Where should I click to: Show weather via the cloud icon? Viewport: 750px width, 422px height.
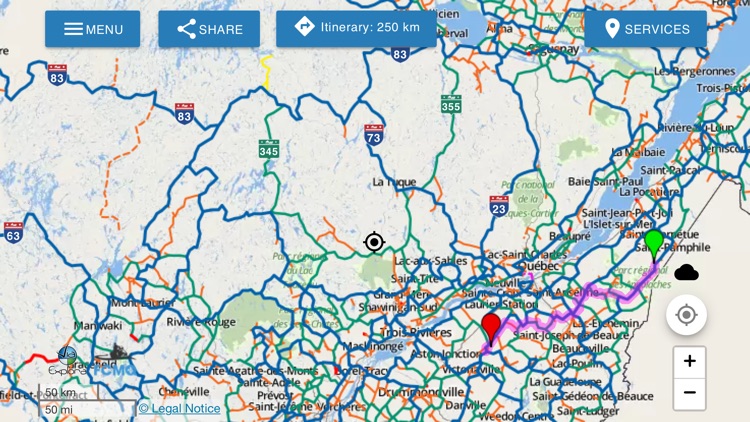(686, 272)
